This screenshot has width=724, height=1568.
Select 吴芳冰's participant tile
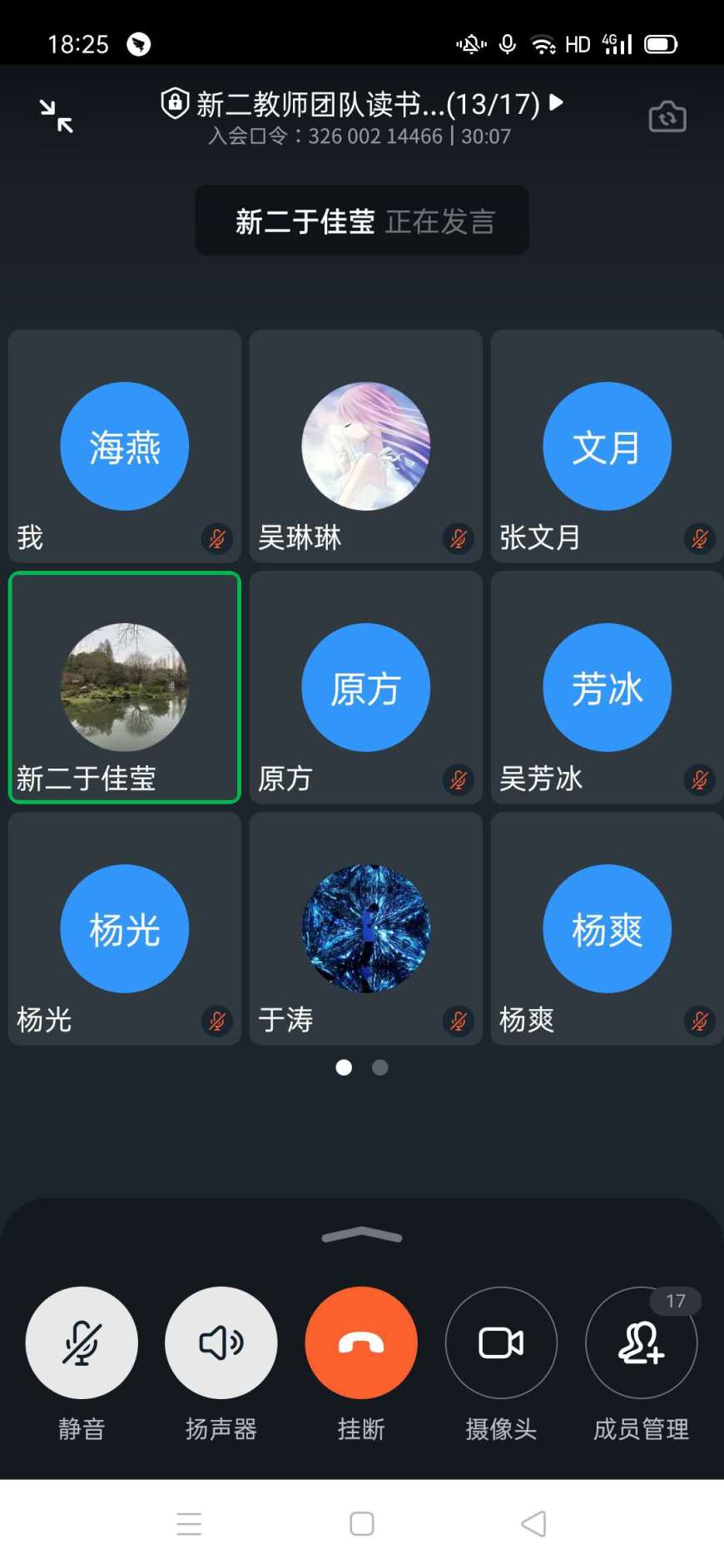pyautogui.click(x=607, y=687)
